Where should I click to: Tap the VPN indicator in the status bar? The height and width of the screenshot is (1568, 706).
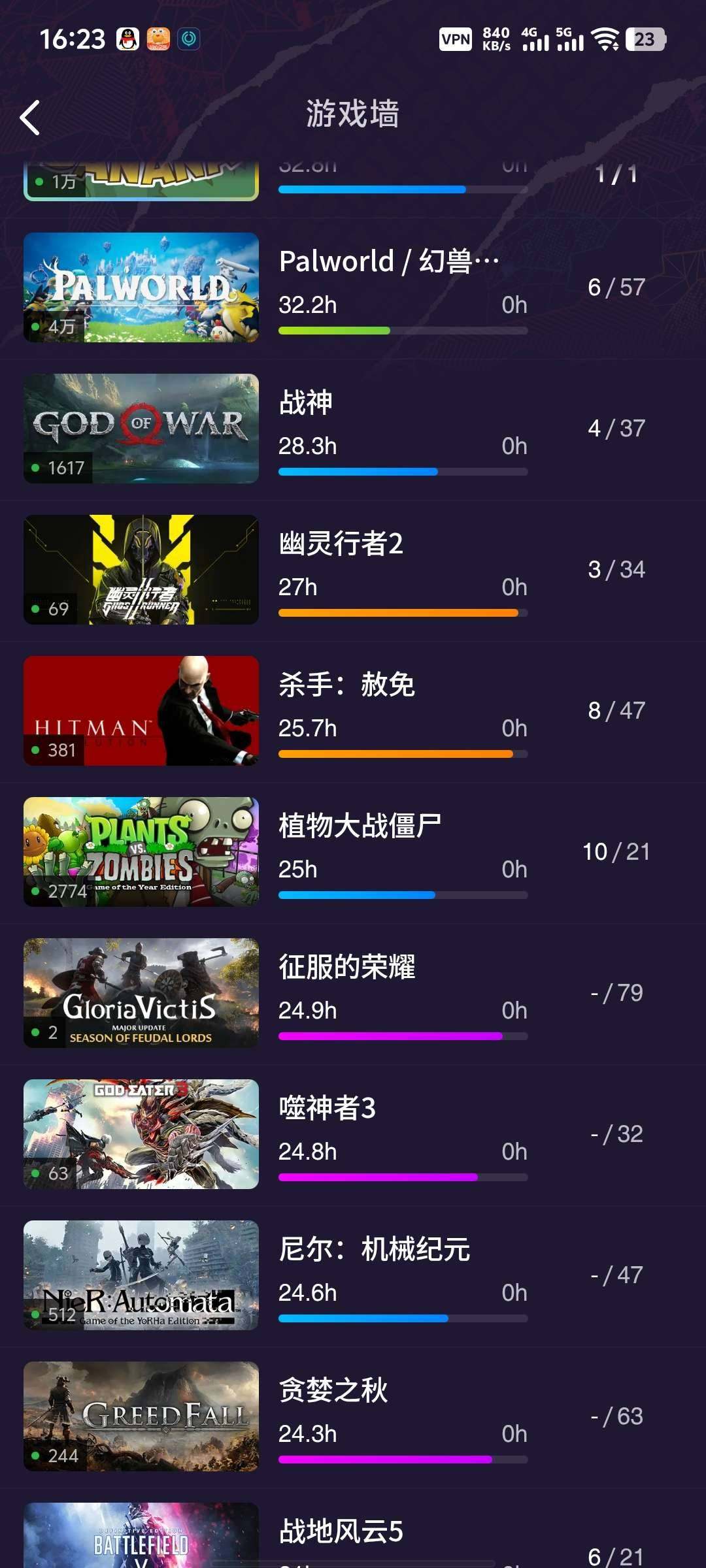(456, 40)
